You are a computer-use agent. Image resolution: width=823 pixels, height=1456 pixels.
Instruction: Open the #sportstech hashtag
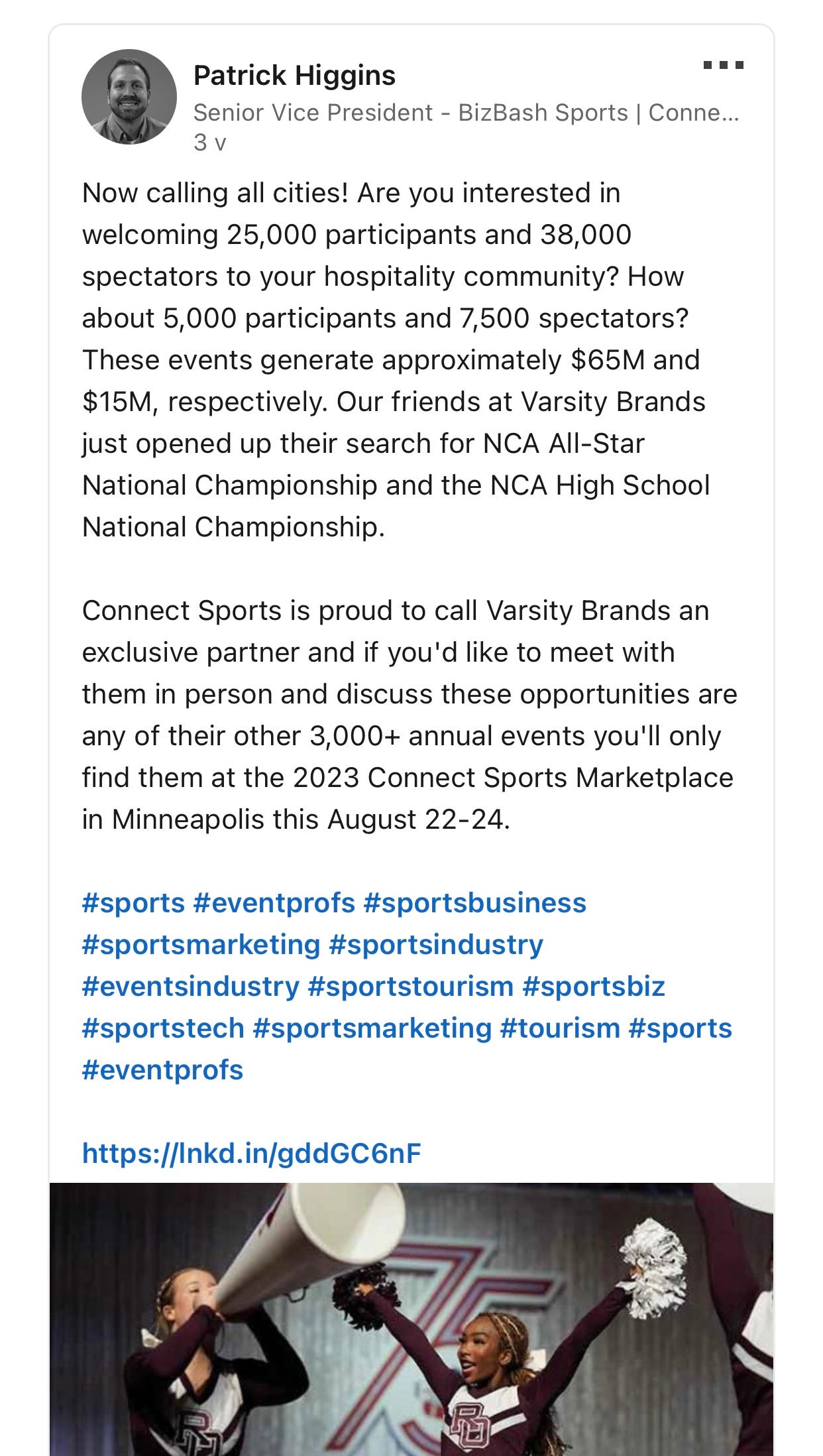click(x=163, y=1028)
